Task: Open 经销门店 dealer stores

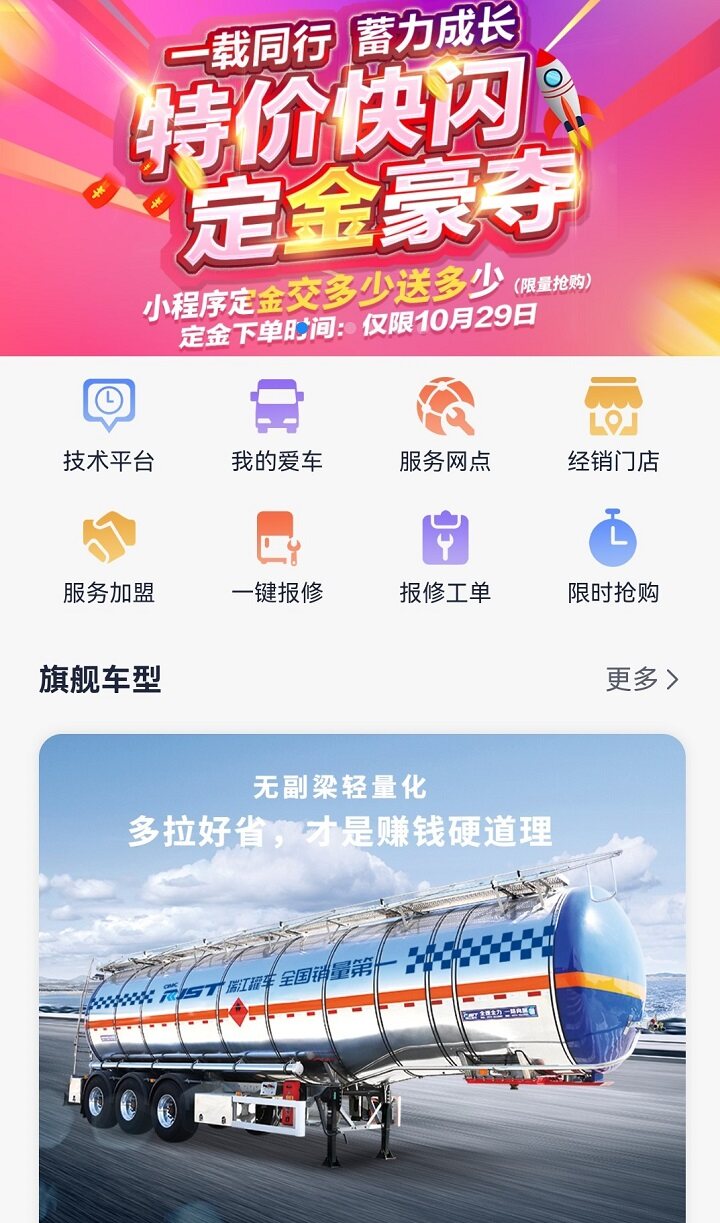Action: 613,425
